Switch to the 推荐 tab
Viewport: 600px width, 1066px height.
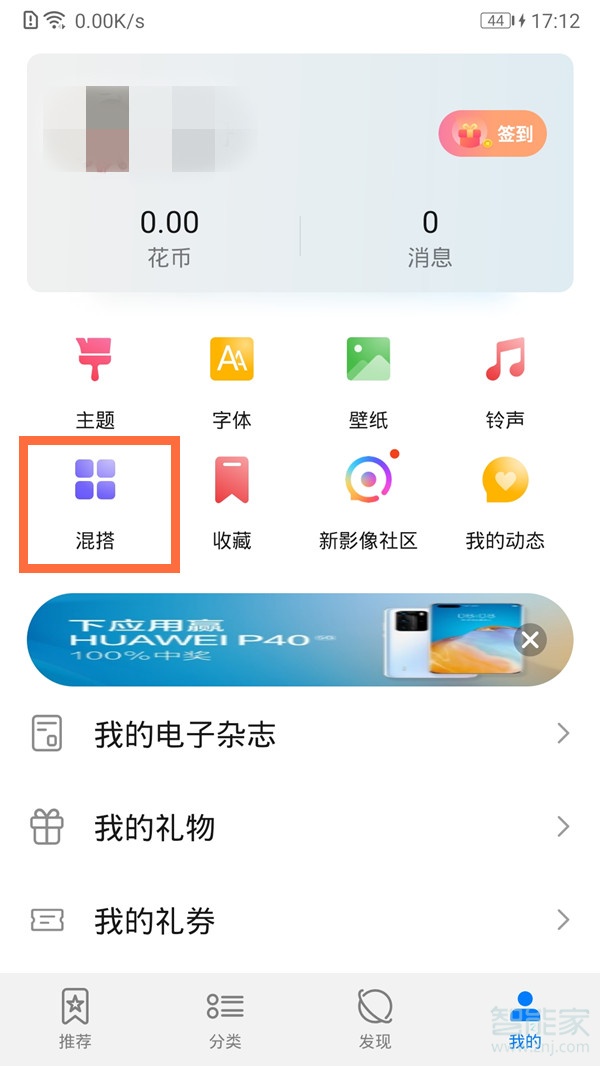point(75,1020)
